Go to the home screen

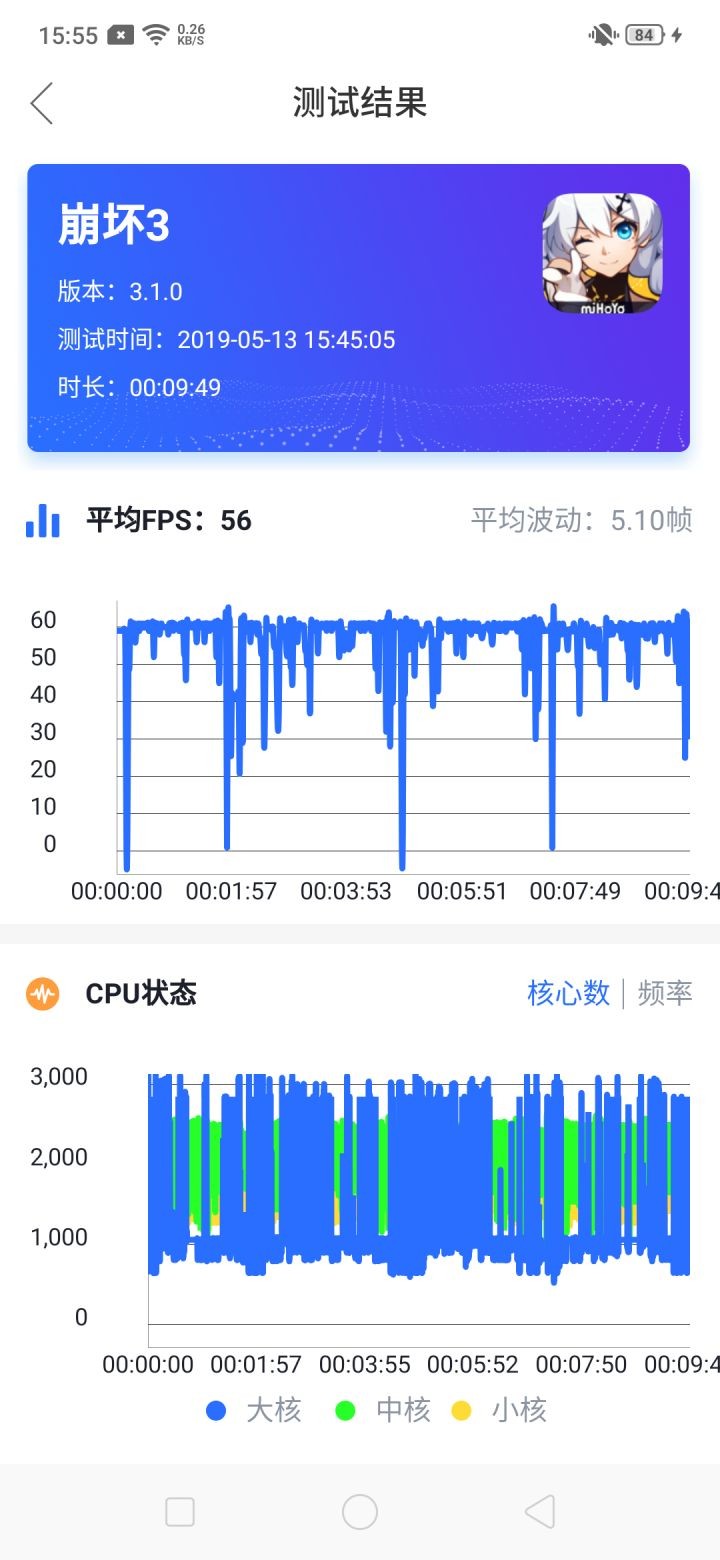point(360,1511)
